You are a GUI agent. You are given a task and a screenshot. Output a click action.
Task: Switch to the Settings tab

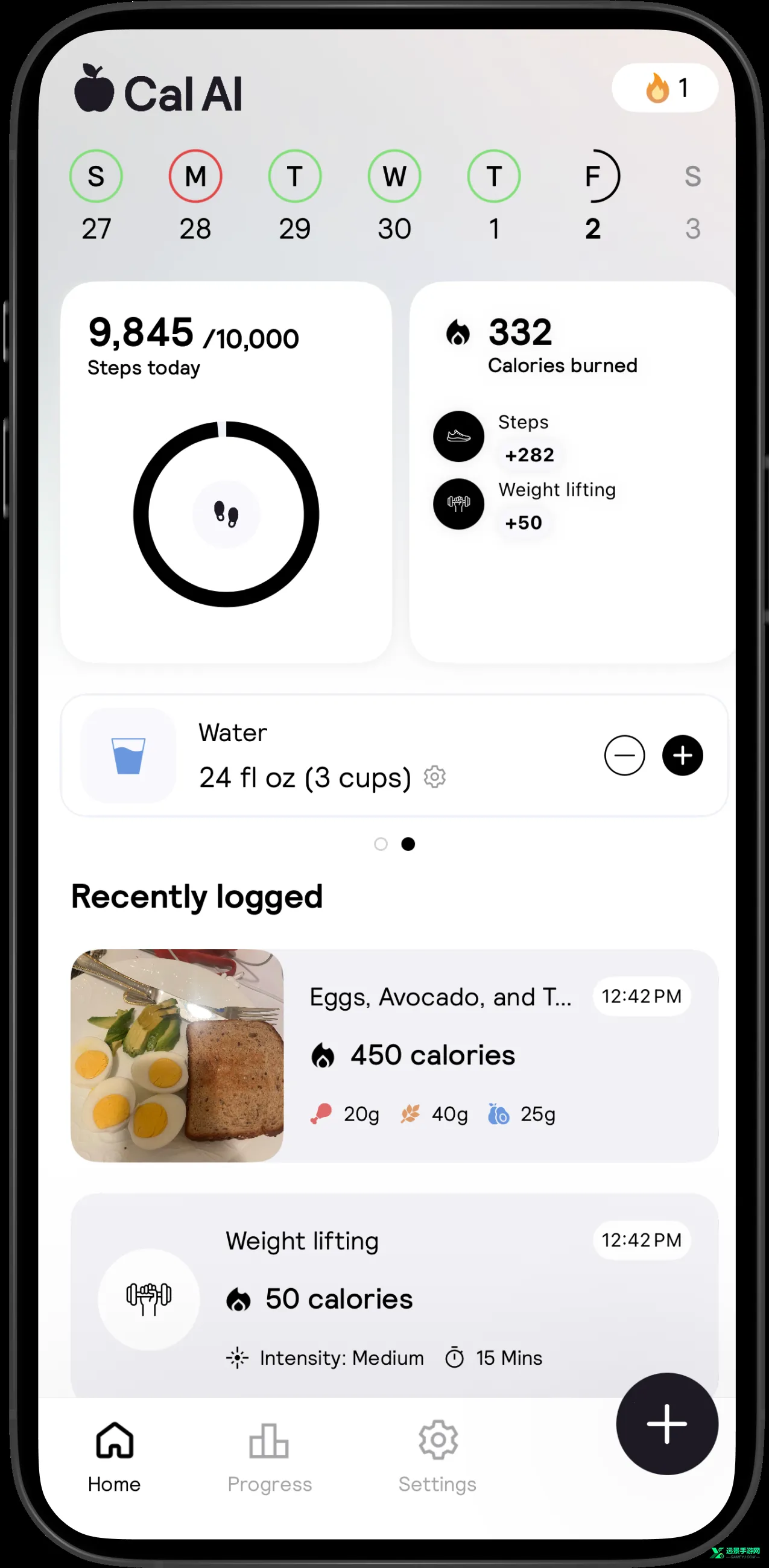pos(438,1457)
